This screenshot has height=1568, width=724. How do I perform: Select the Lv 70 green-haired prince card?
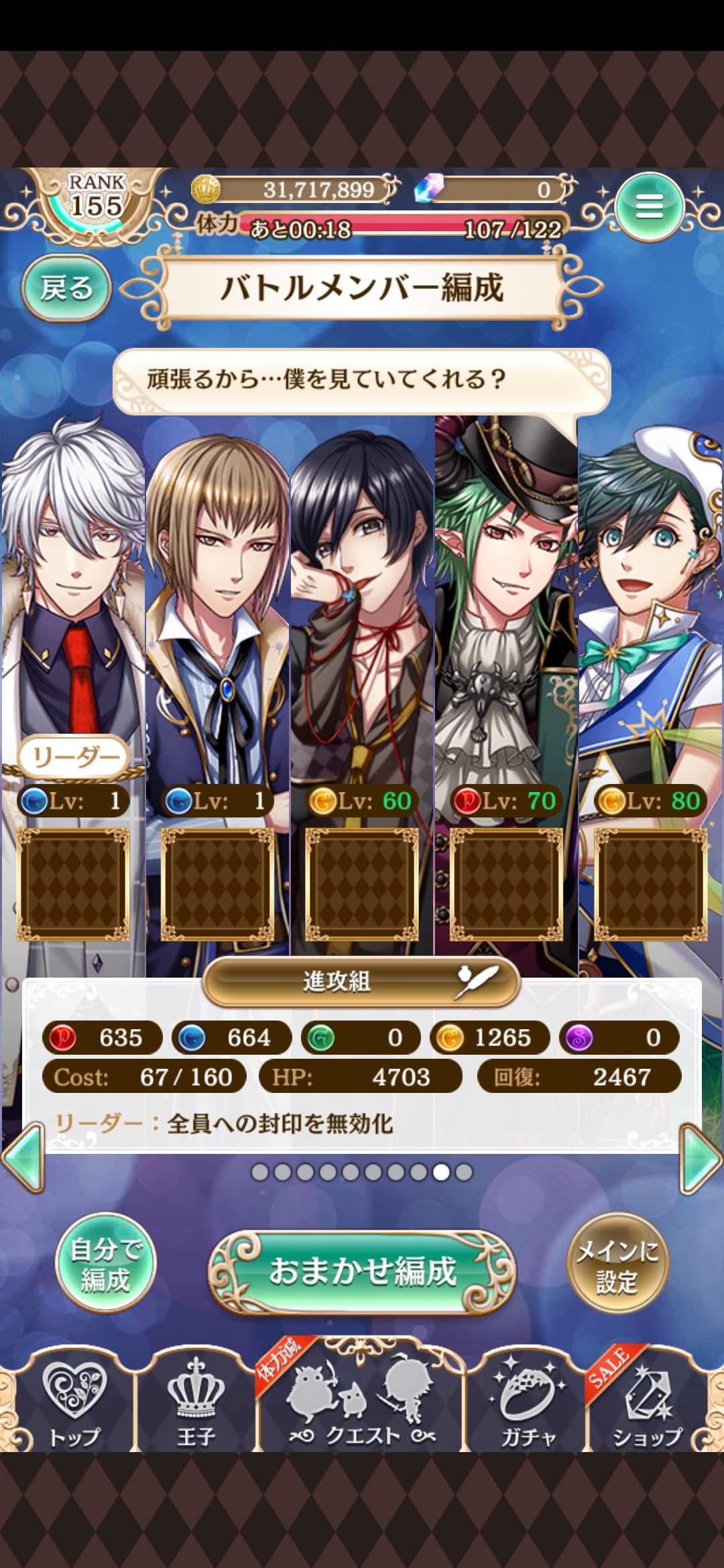506,603
